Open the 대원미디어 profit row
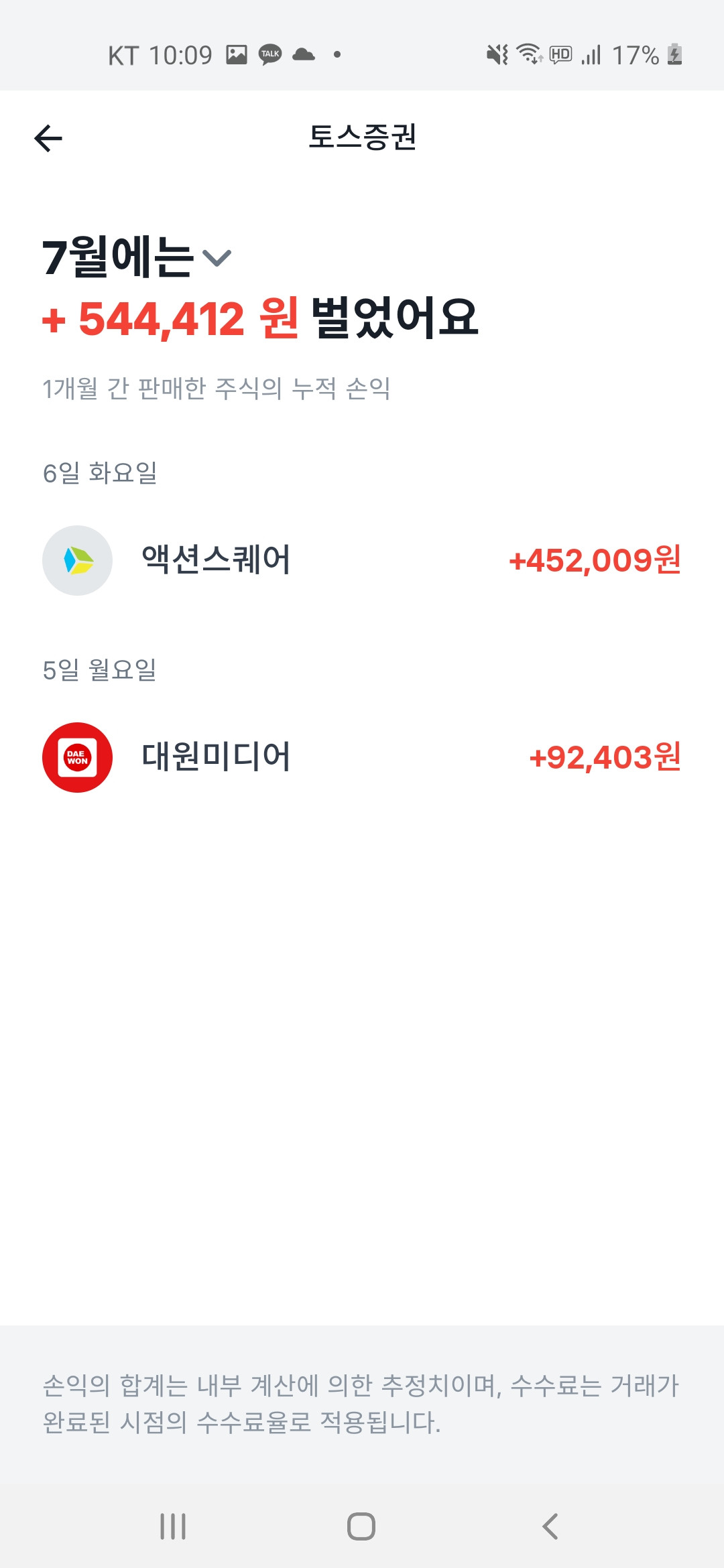This screenshot has height=1568, width=724. [362, 757]
